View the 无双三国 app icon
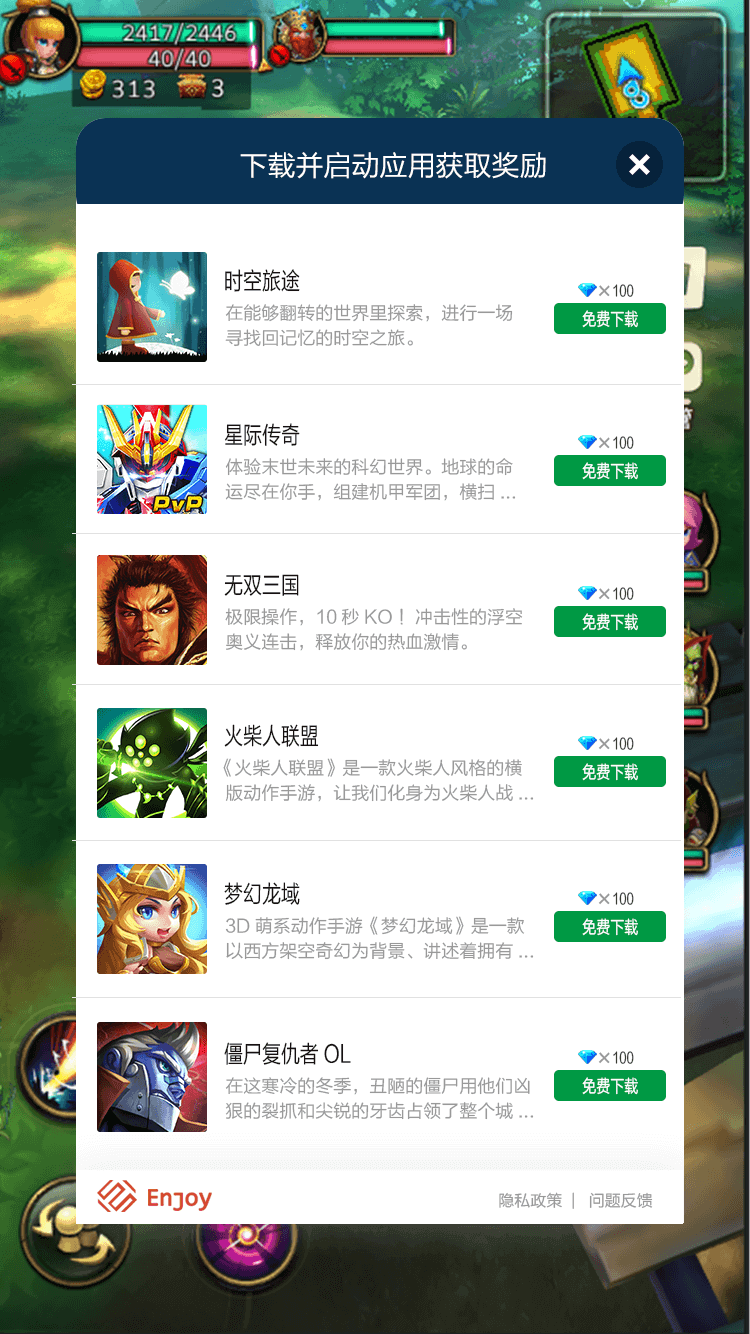Image resolution: width=750 pixels, height=1334 pixels. coord(152,610)
